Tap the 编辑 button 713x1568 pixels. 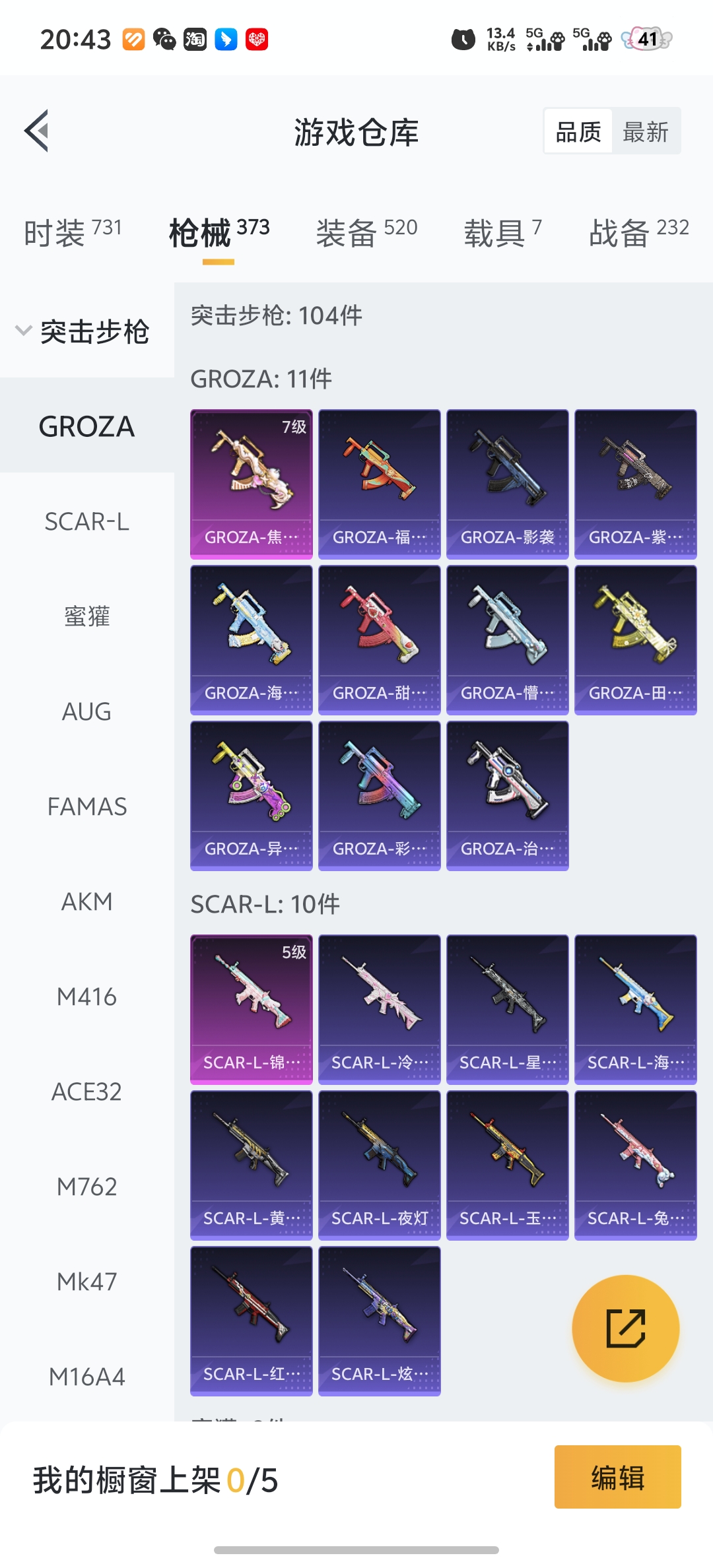point(617,1477)
